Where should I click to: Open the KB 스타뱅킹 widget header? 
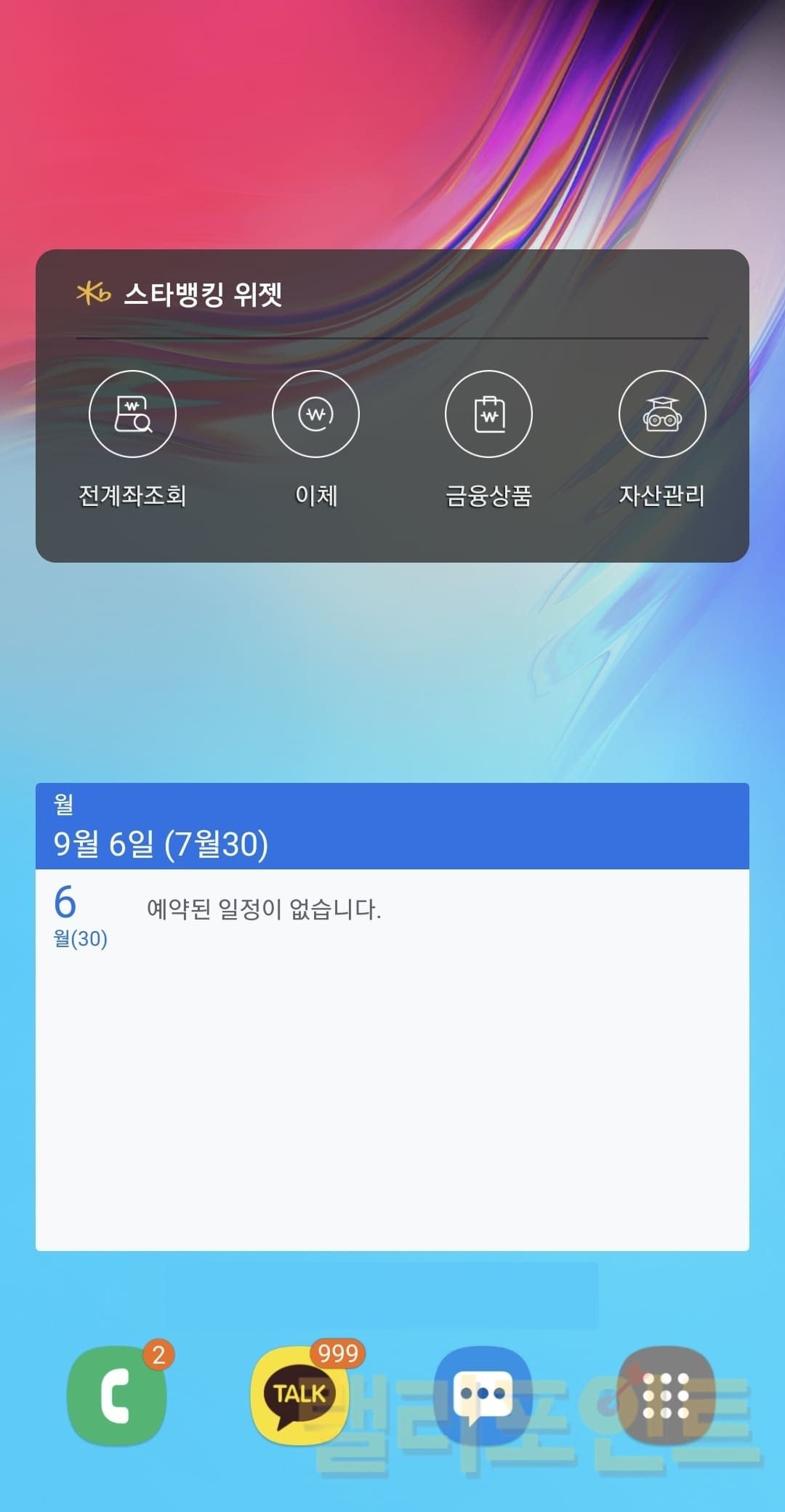pyautogui.click(x=202, y=294)
